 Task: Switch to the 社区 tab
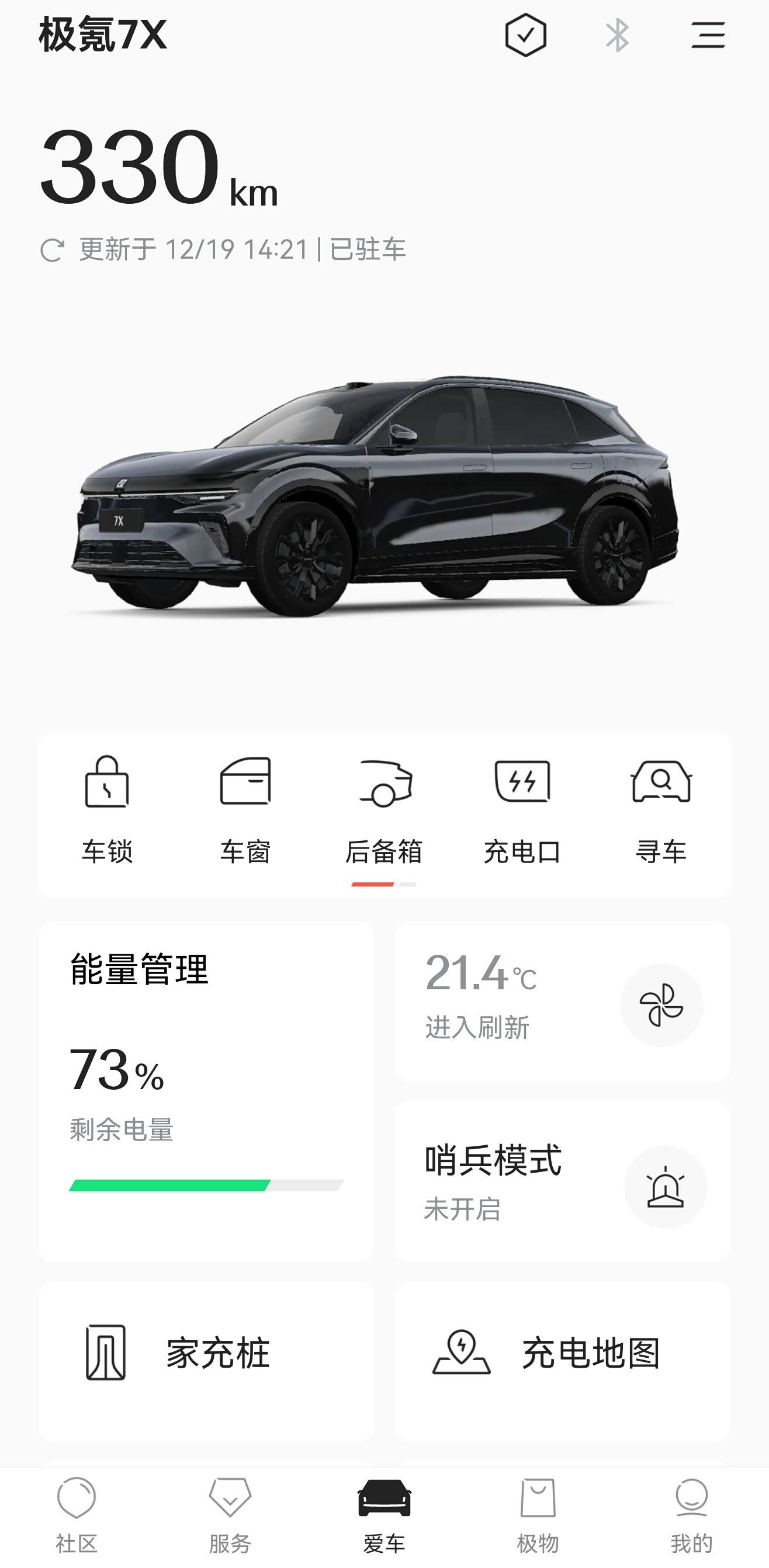pyautogui.click(x=77, y=1515)
